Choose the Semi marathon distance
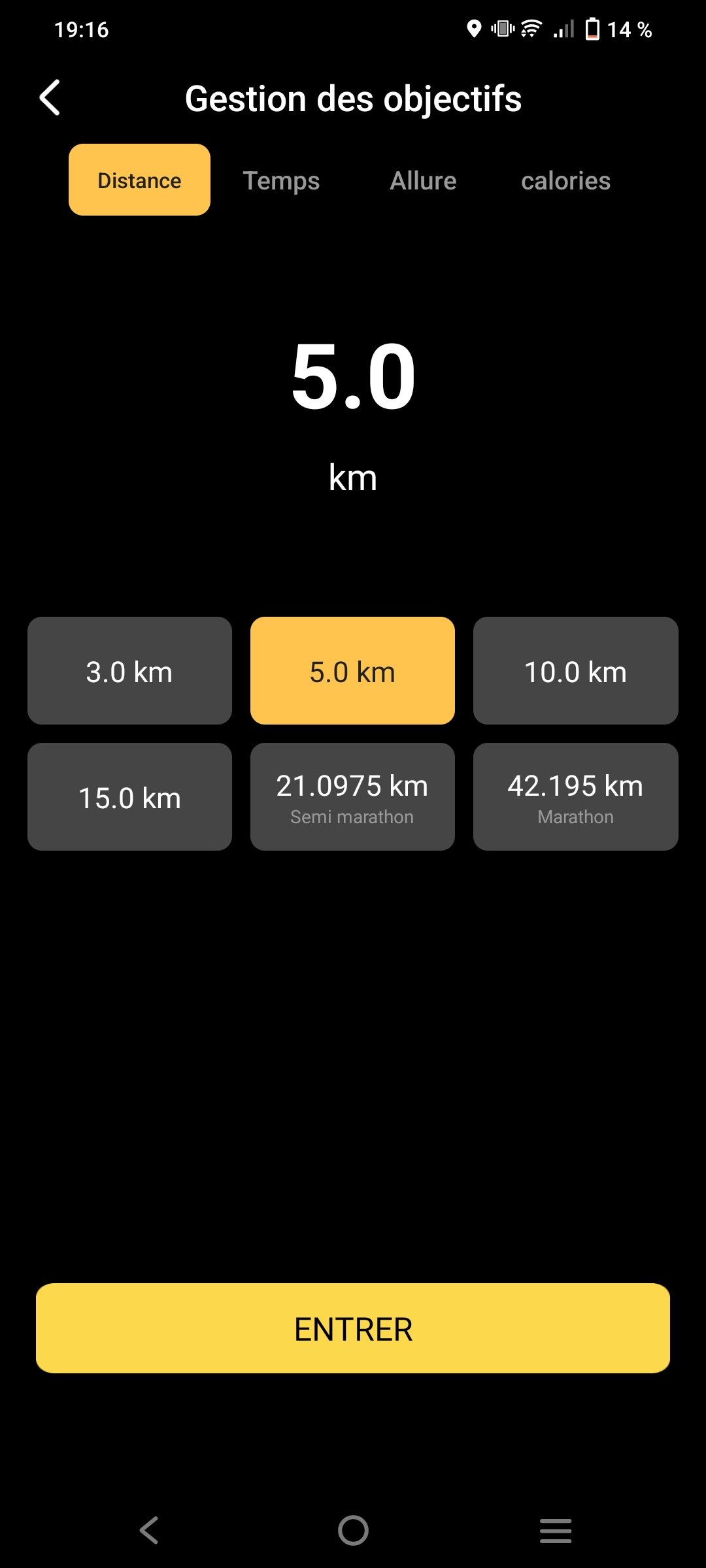The width and height of the screenshot is (706, 1568). (352, 797)
